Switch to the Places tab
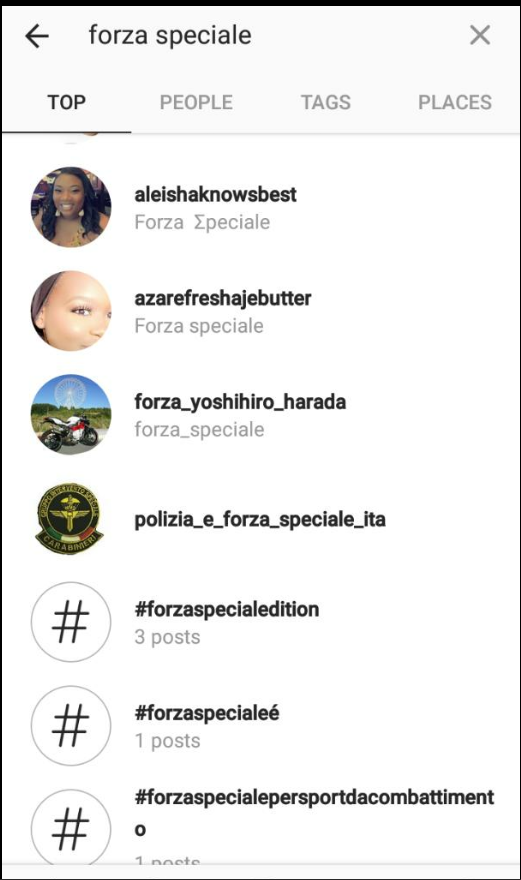 (455, 102)
